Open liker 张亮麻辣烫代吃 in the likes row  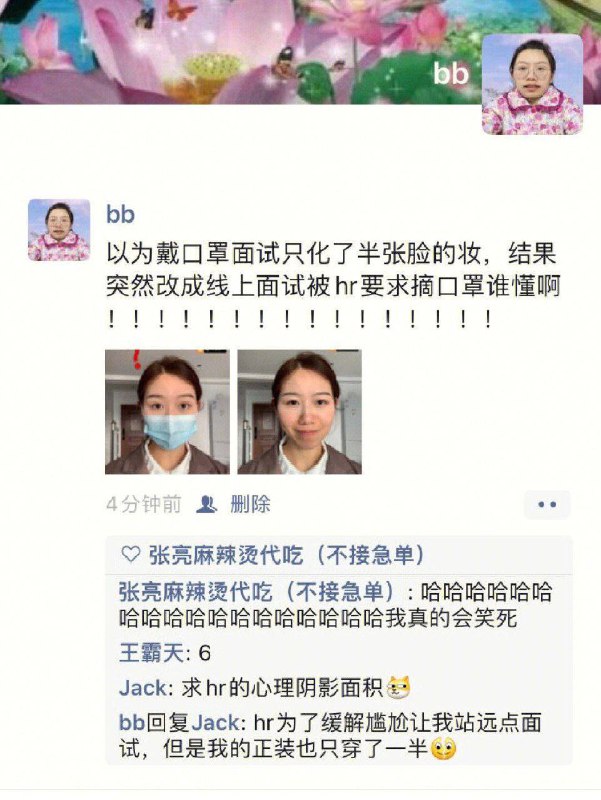tap(286, 555)
